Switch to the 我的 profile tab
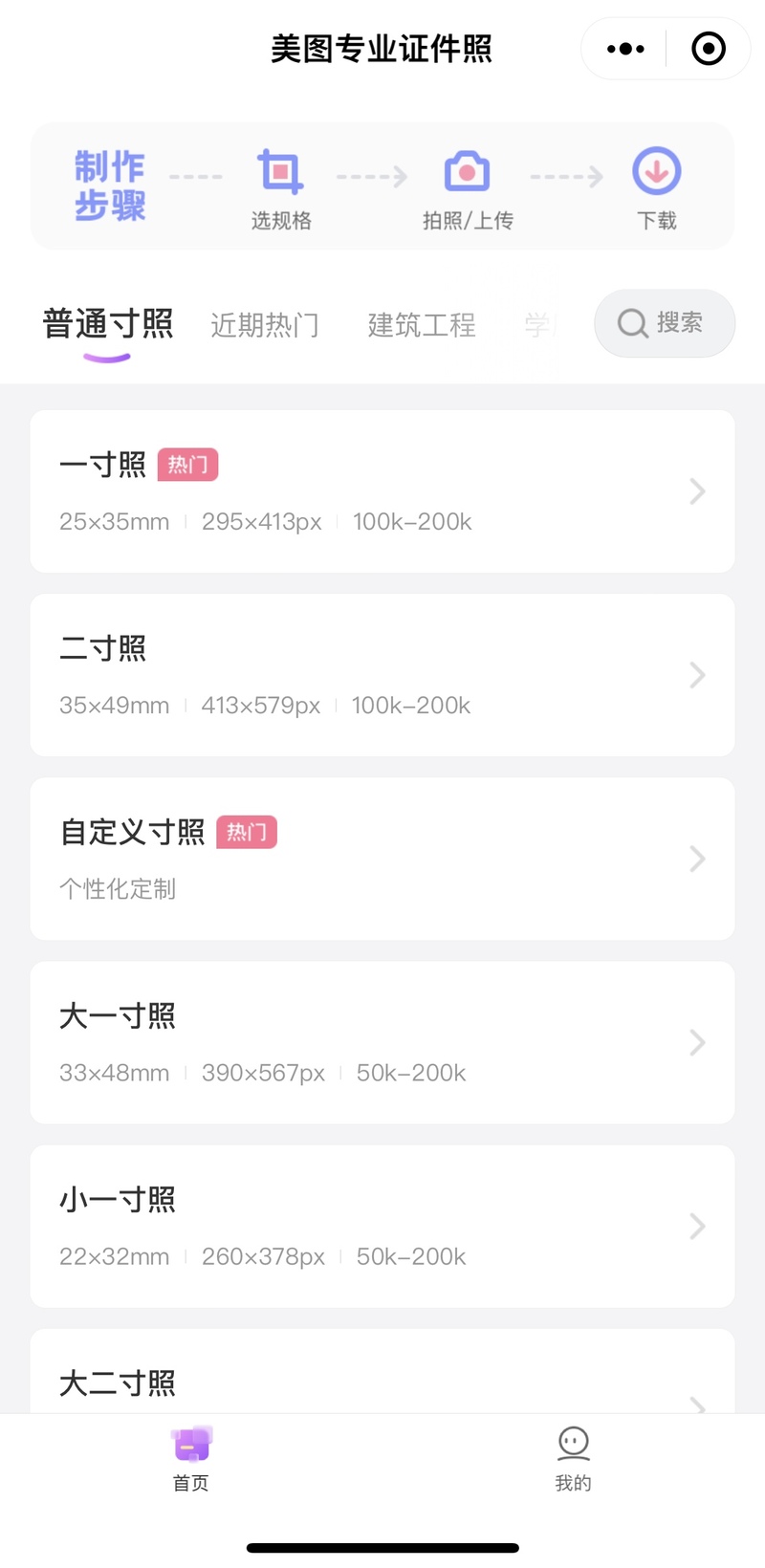 574,1459
